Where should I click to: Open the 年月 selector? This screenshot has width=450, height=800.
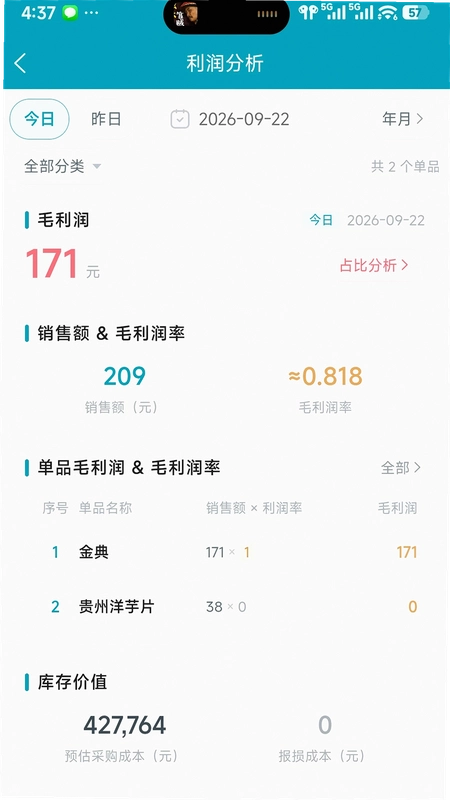pos(403,119)
